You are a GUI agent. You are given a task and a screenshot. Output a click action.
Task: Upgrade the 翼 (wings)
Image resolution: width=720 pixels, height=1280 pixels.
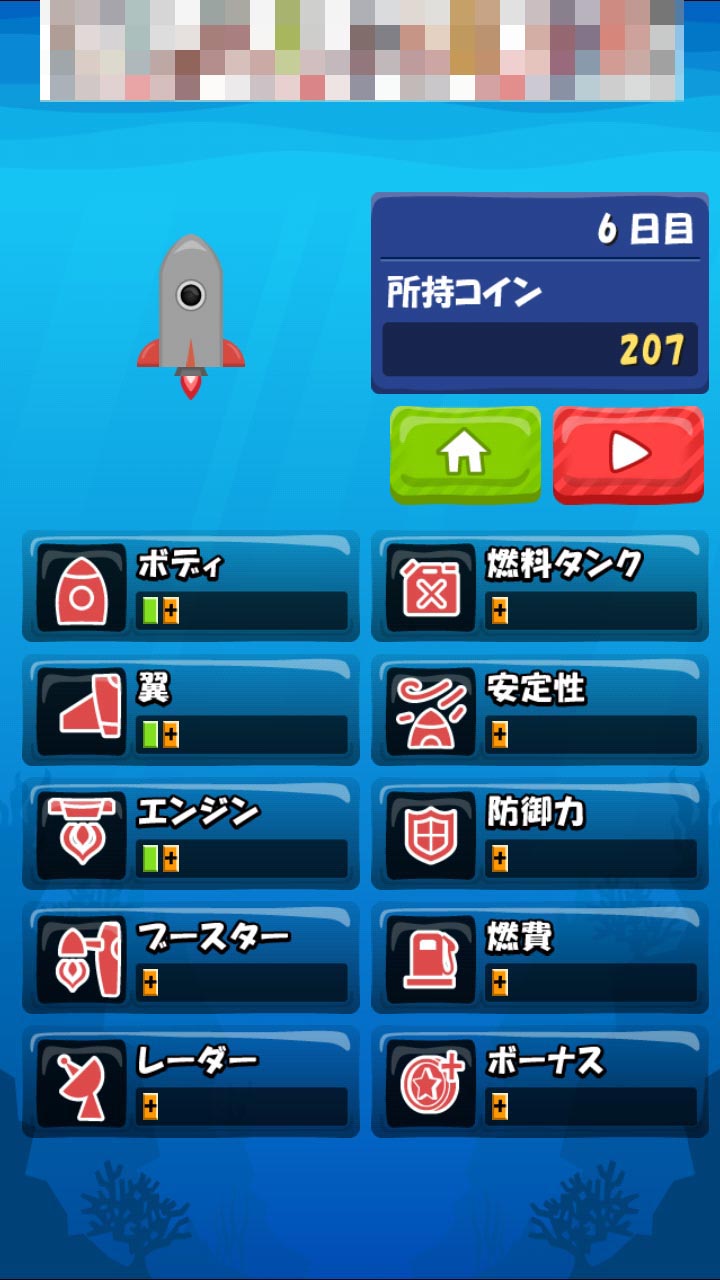191,711
